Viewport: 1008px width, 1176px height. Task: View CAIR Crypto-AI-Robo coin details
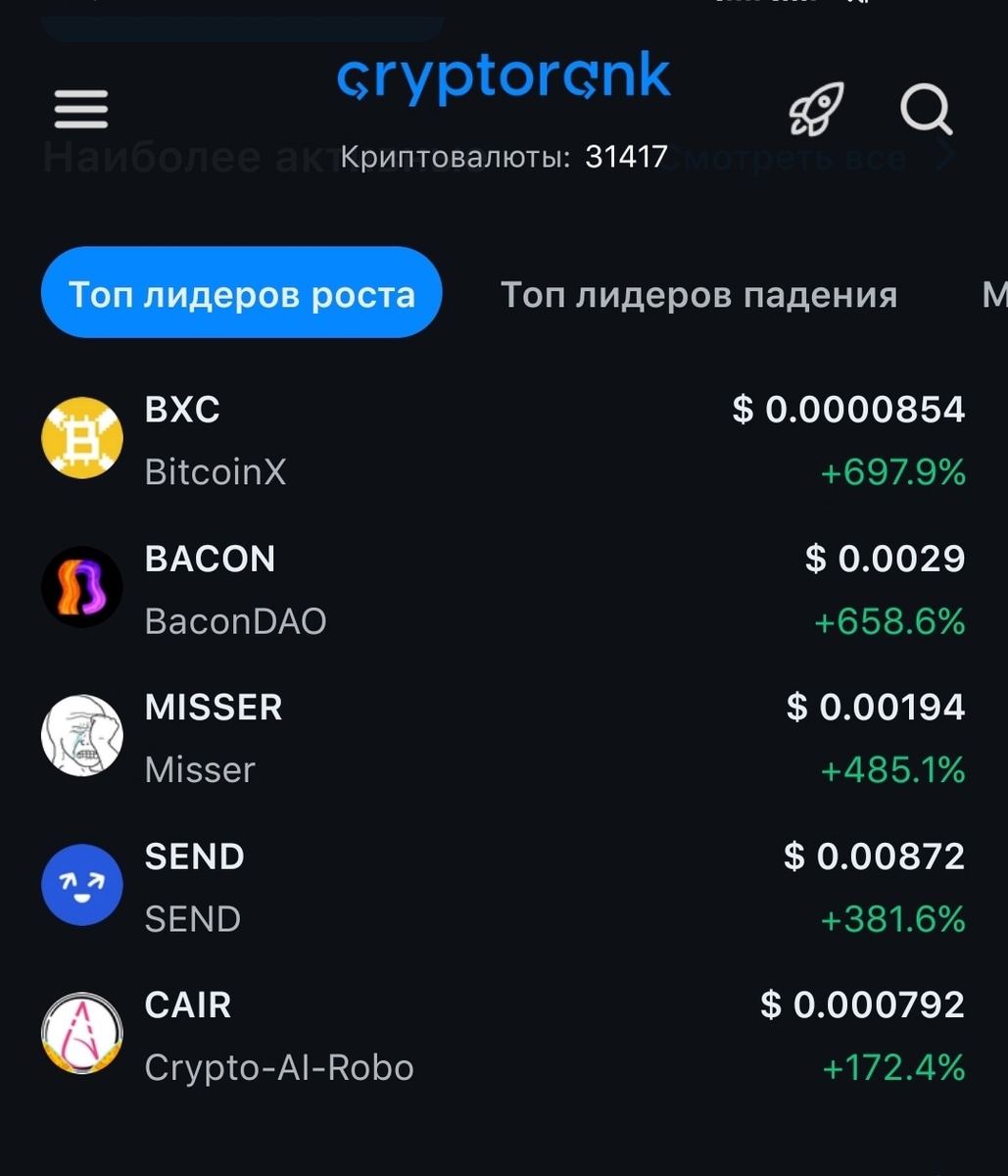504,1035
